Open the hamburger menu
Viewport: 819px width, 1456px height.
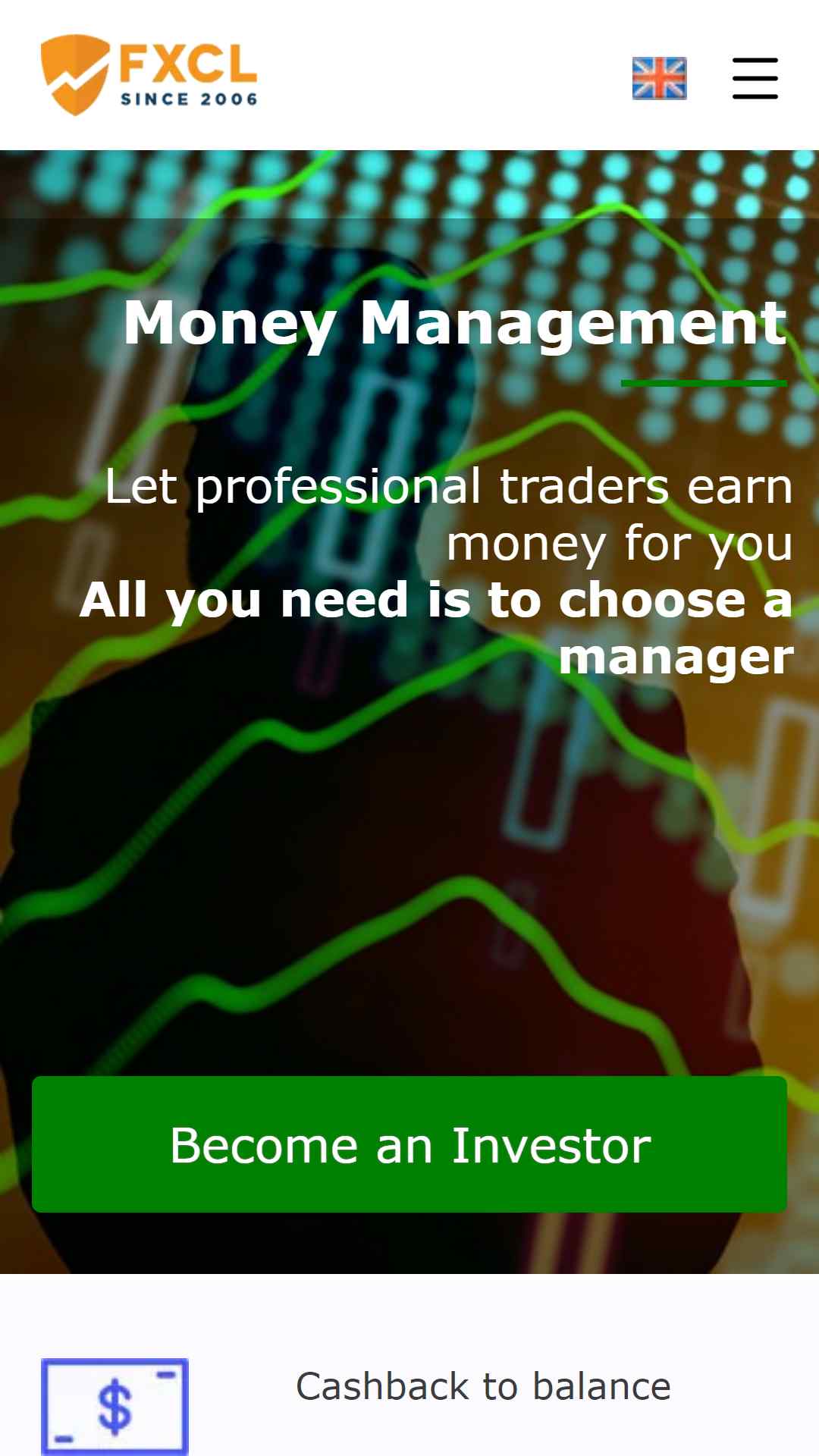755,78
